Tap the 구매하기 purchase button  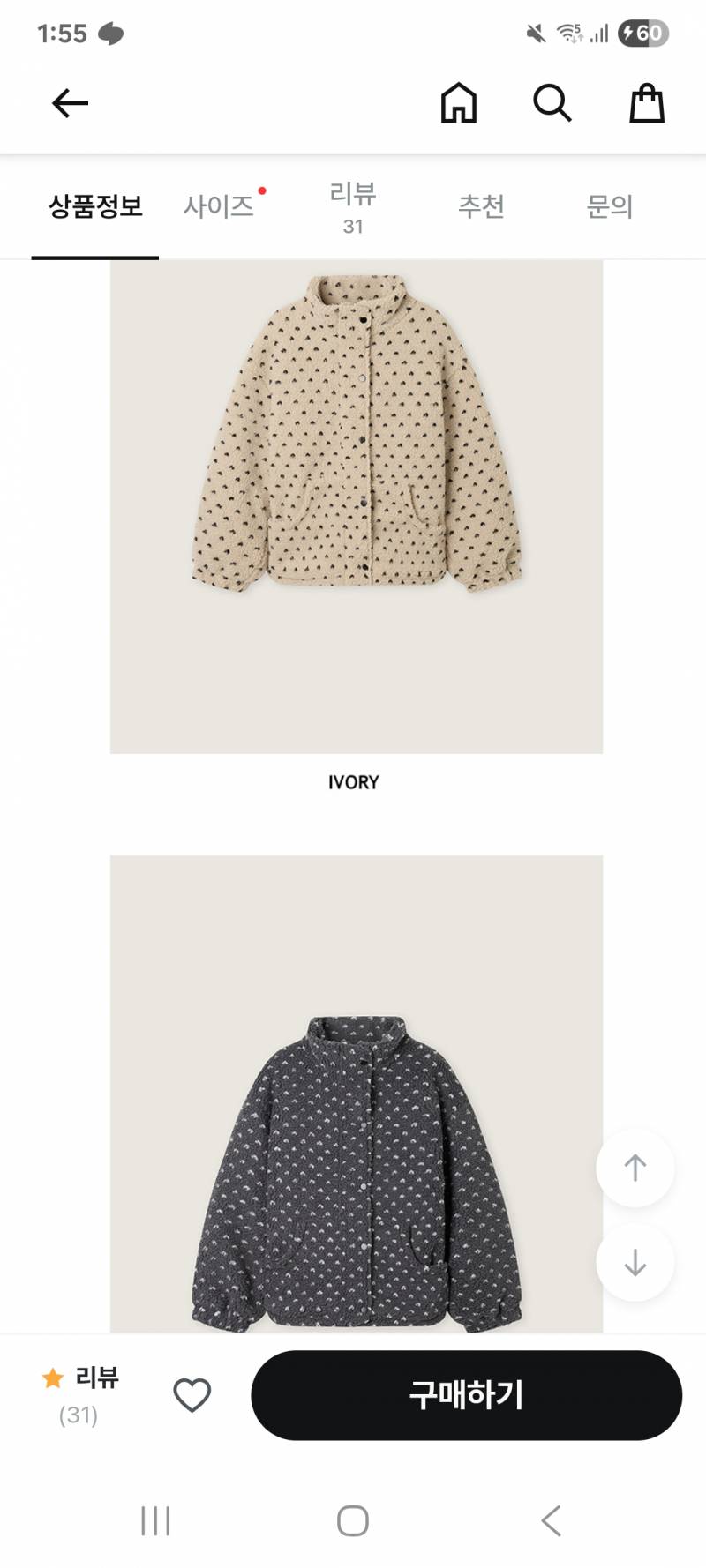466,1395
